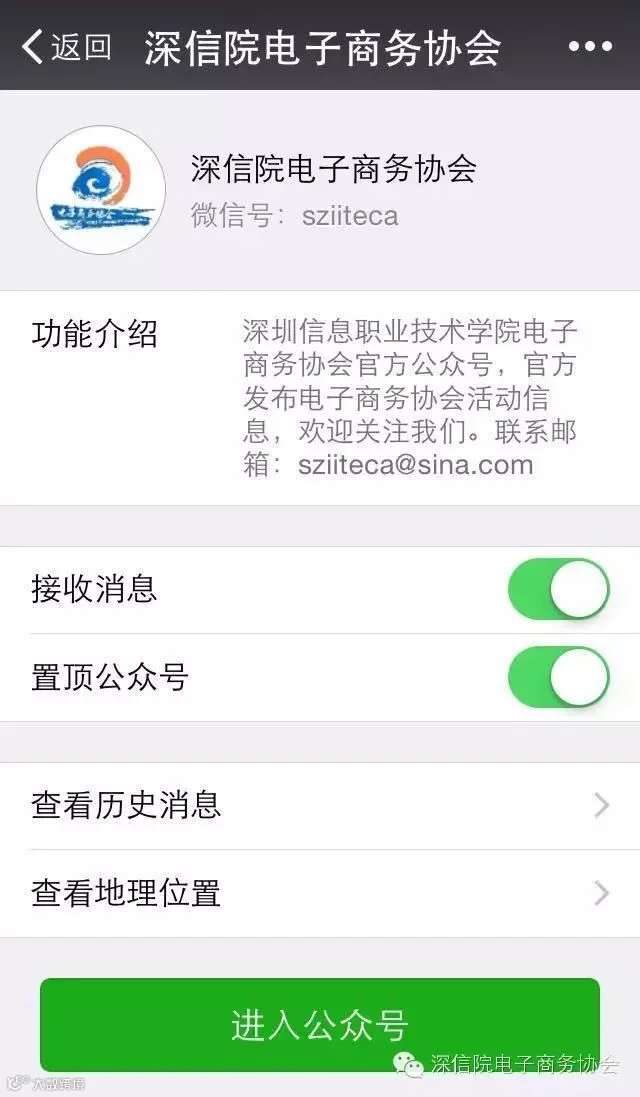Open the three-dot overflow menu
Viewport: 640px width, 1097px height.
590,47
